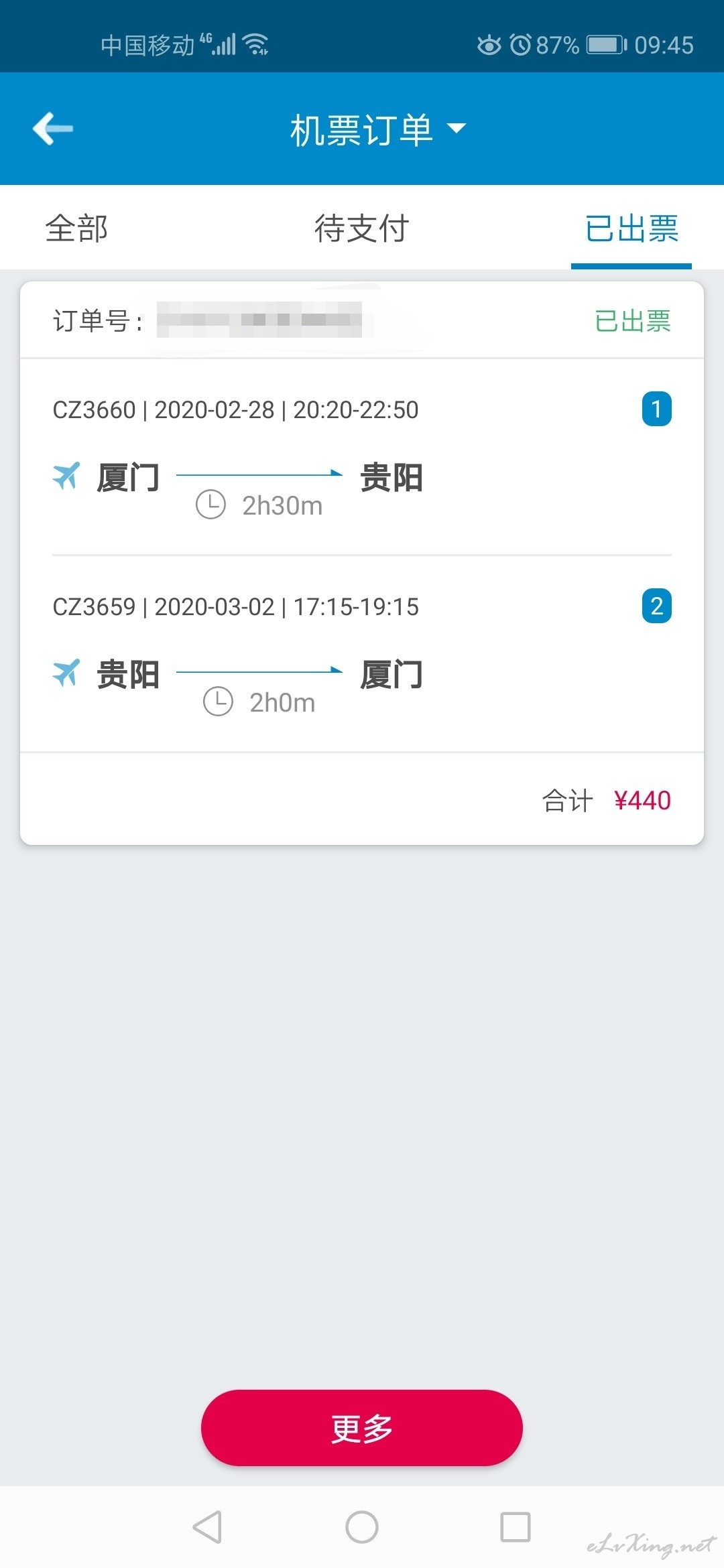Switch to the 待支付 tab
This screenshot has width=724, height=1568.
[x=361, y=228]
